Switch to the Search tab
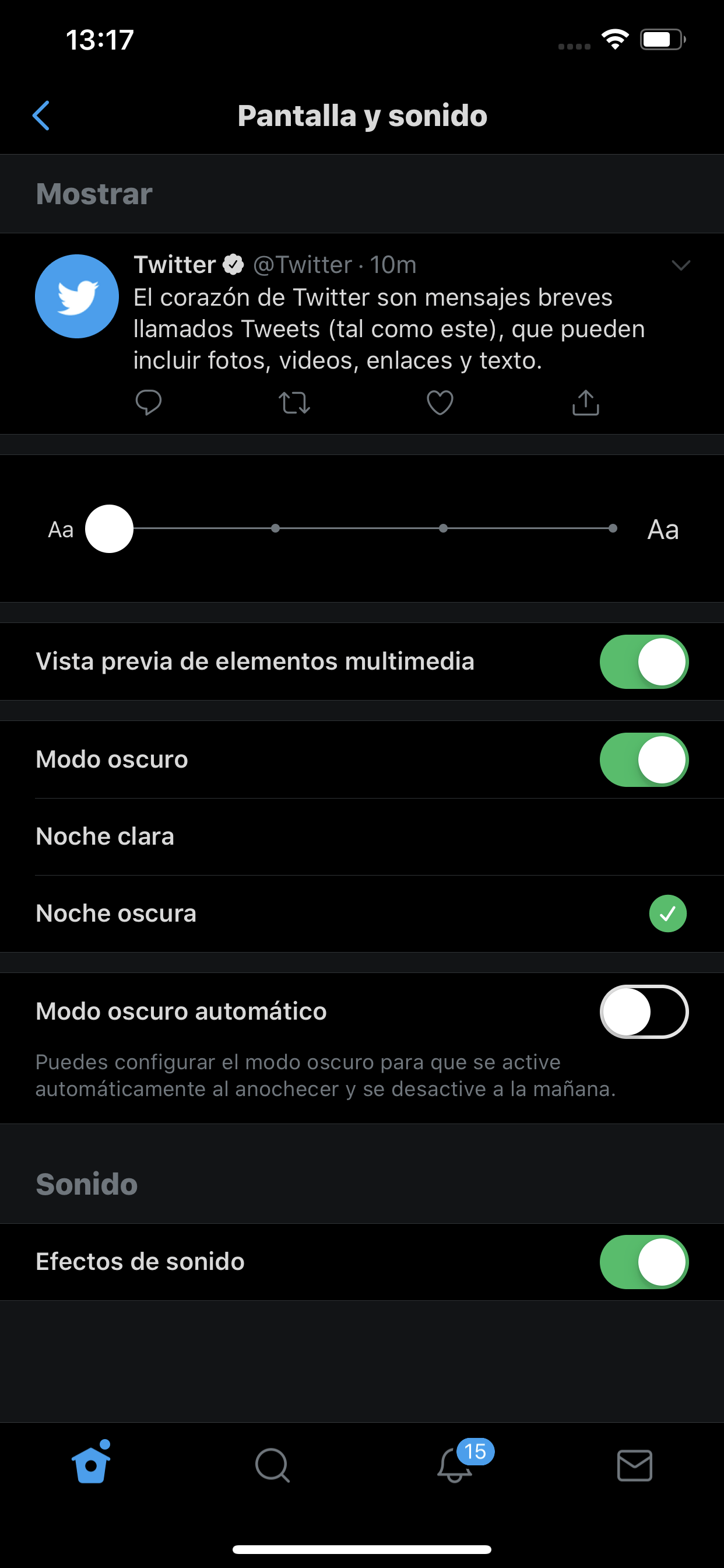 [x=272, y=1465]
